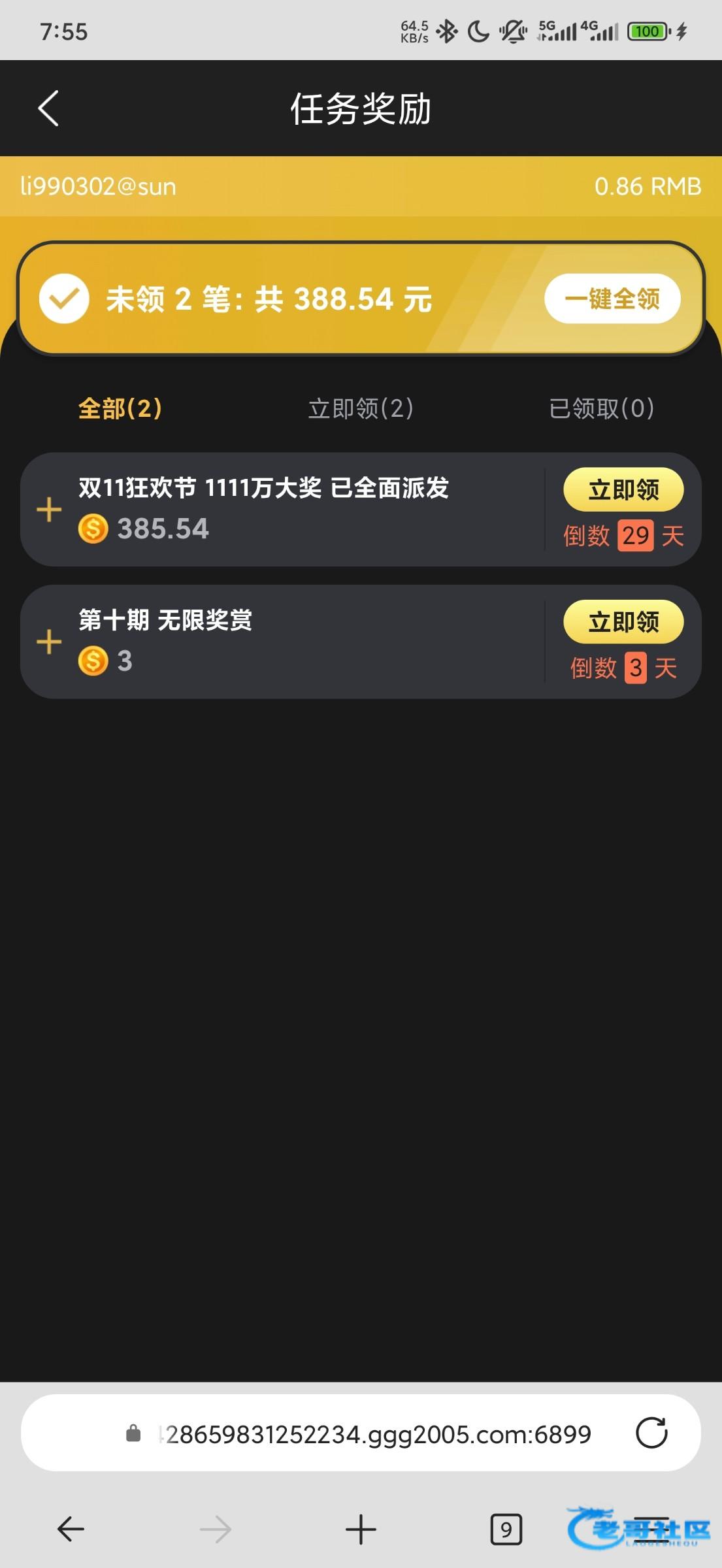722x1568 pixels.
Task: Open the 立即领(2) tab
Action: click(361, 408)
